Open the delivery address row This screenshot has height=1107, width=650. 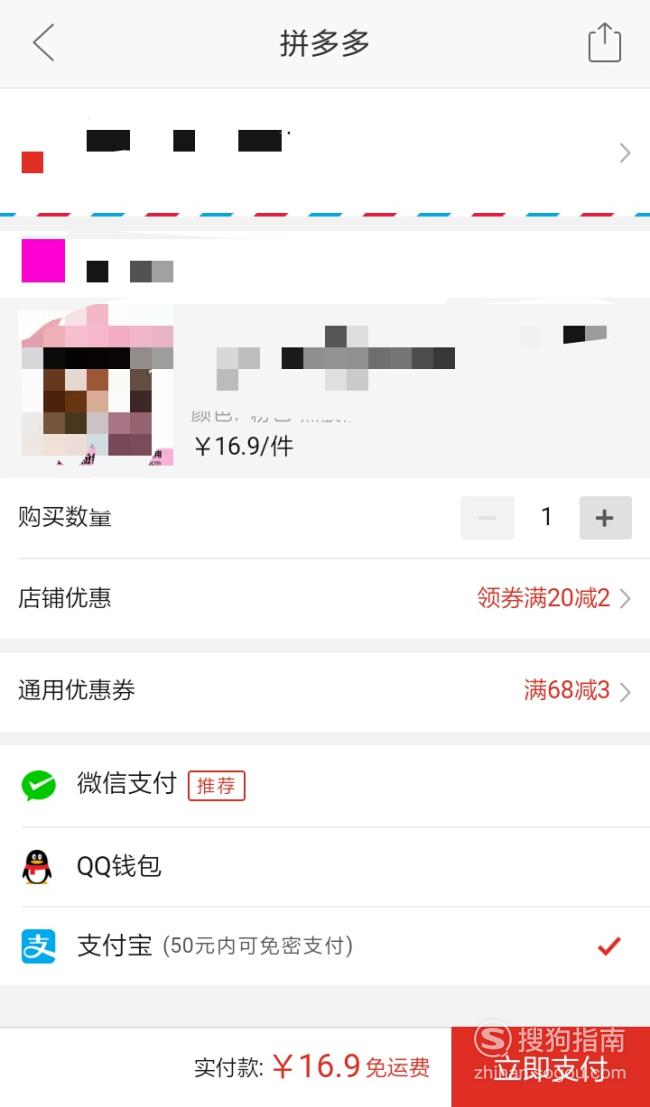pos(325,152)
